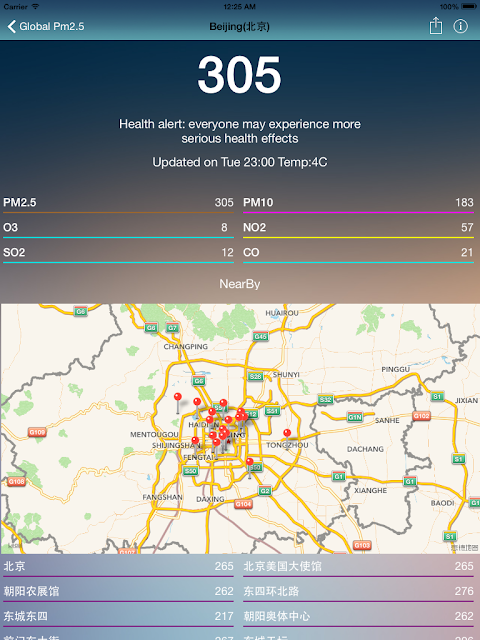
Task: Tap the map pin near Tongzhou
Action: pyautogui.click(x=287, y=436)
